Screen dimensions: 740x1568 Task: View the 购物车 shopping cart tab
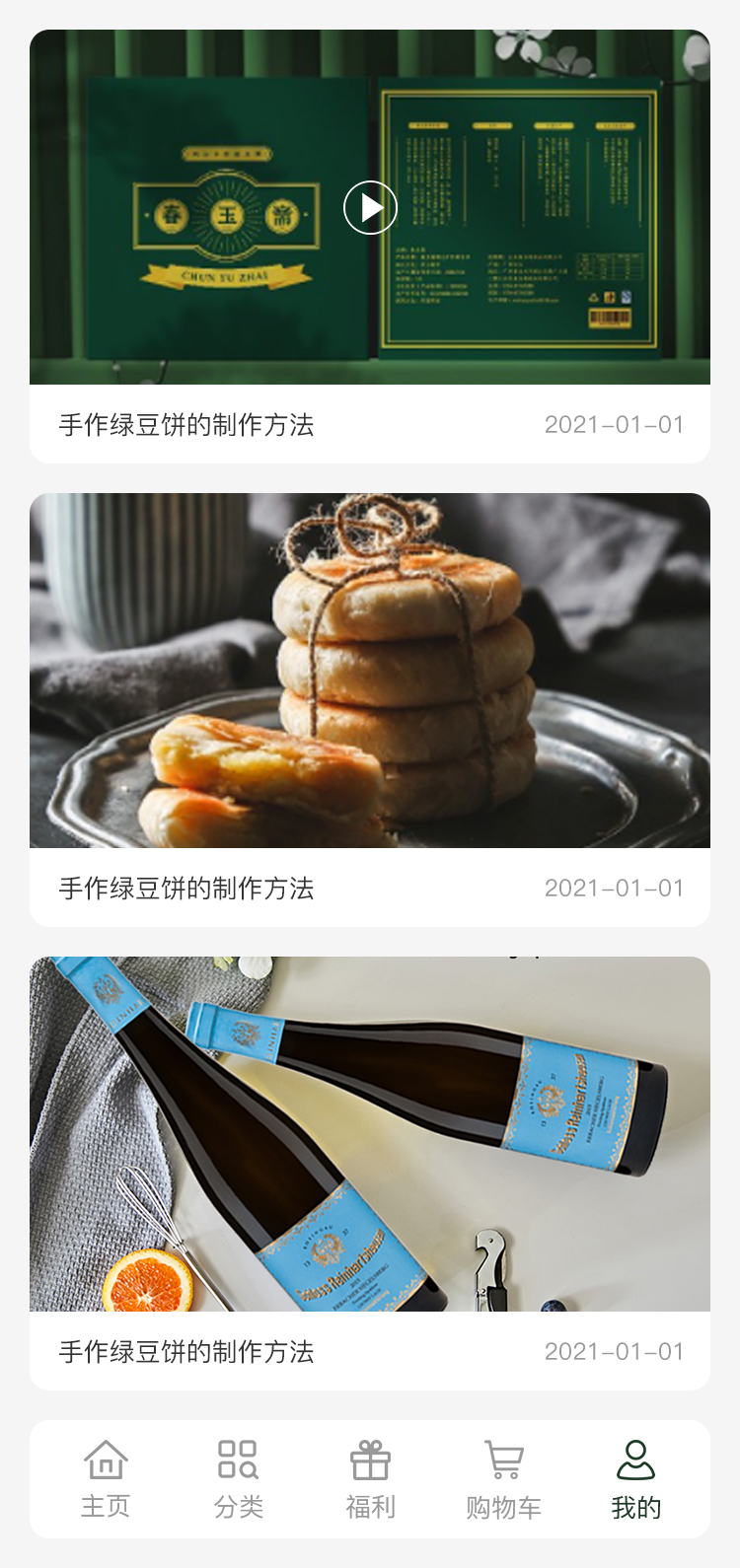[503, 1478]
